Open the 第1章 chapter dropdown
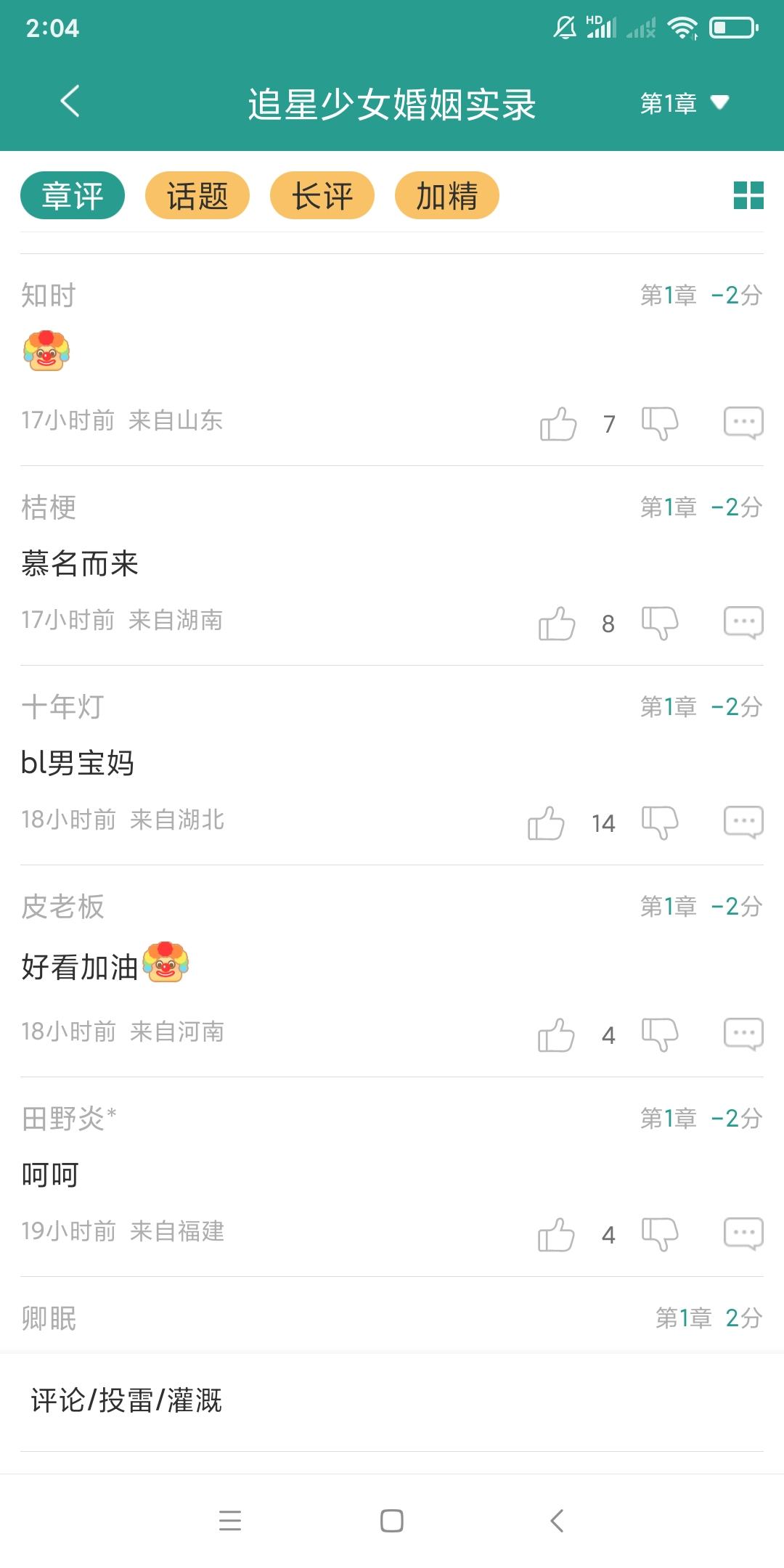The width and height of the screenshot is (784, 1568). click(684, 103)
